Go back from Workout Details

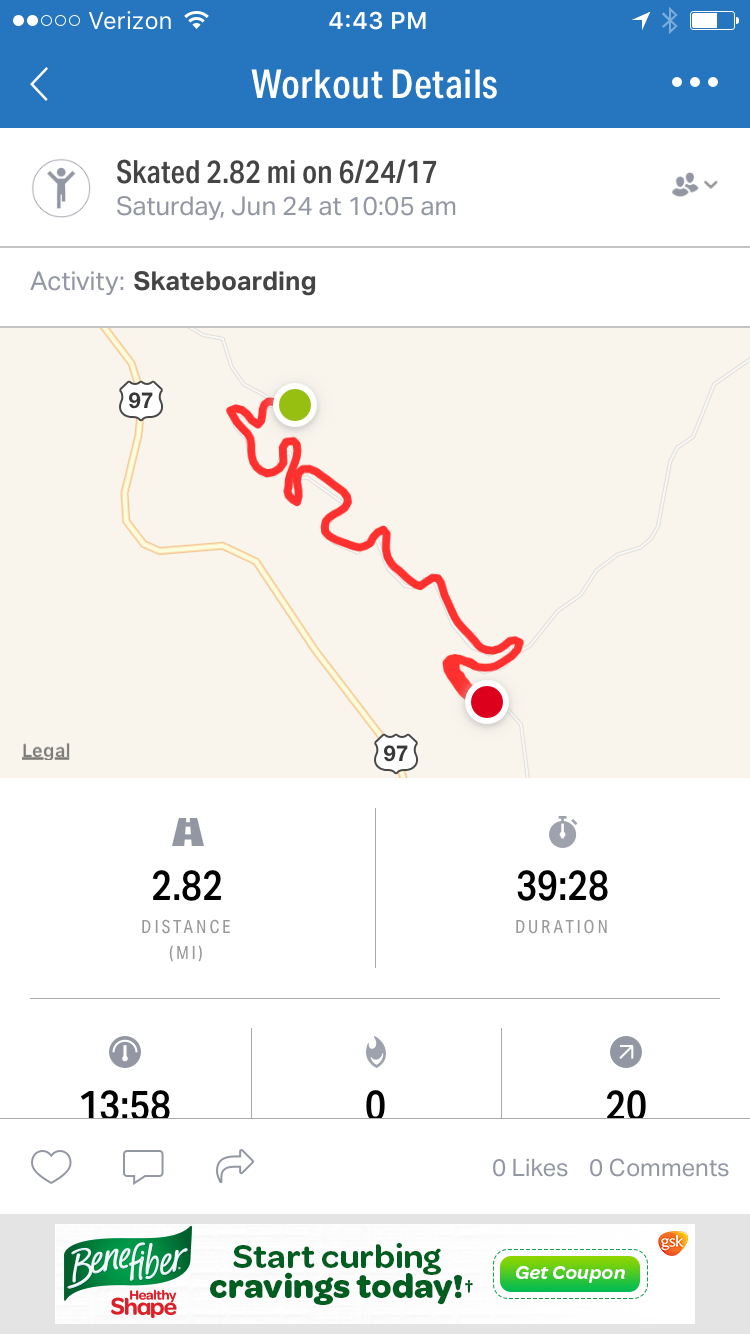40,84
